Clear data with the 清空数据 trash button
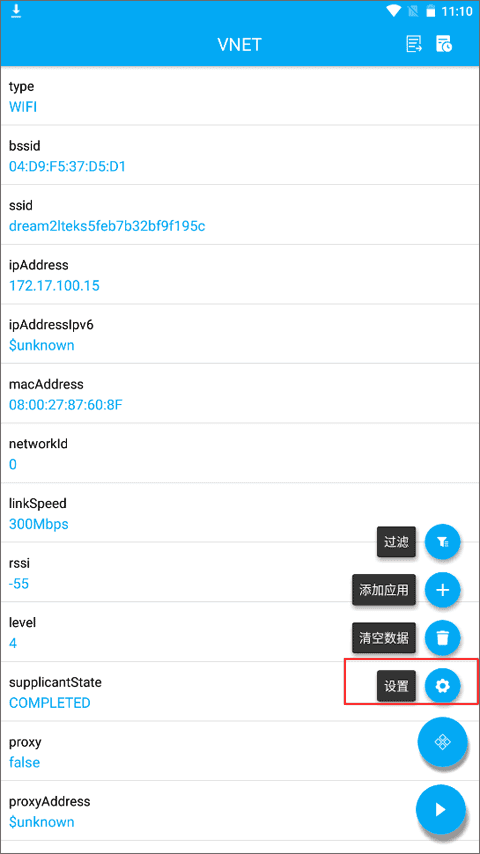This screenshot has height=854, width=480. click(442, 637)
